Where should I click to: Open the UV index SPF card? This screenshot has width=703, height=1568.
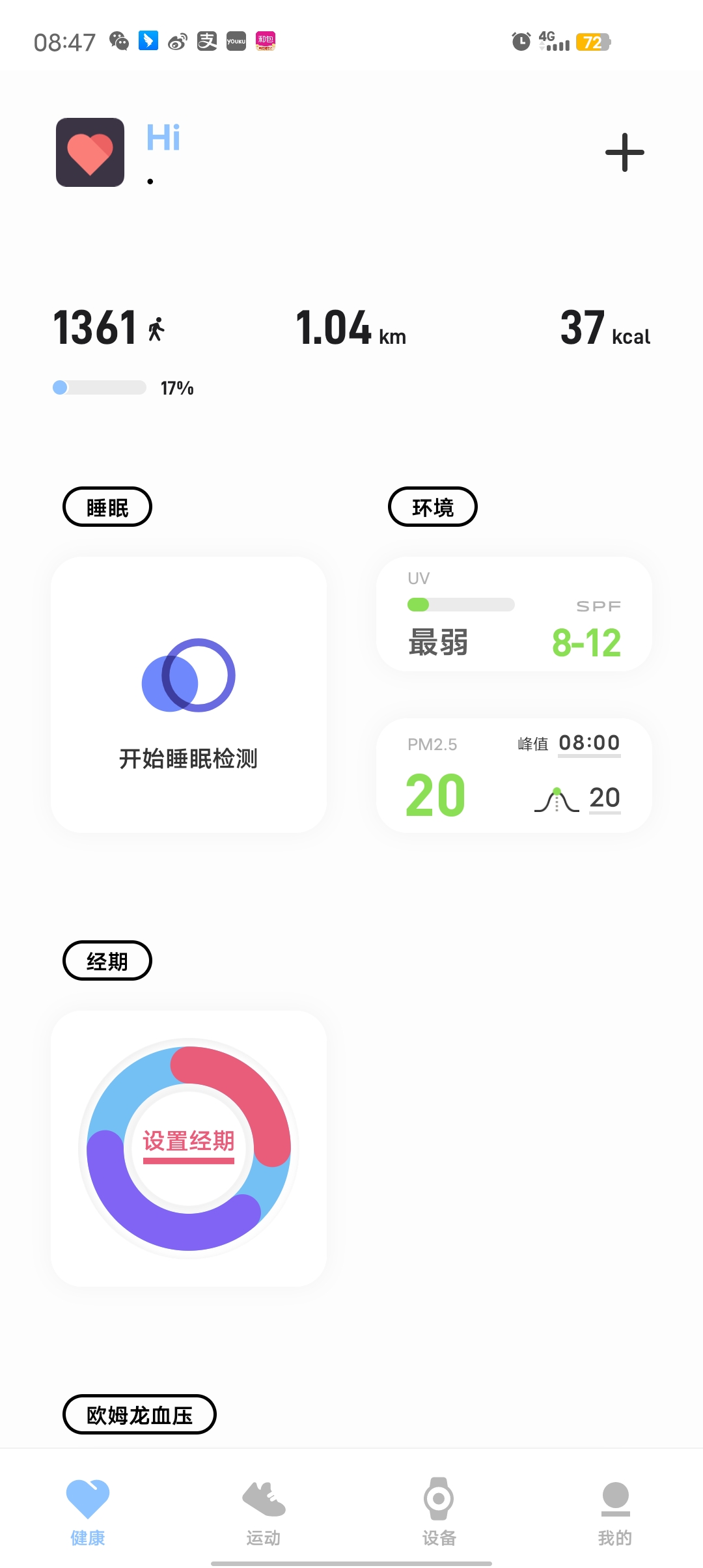[514, 614]
